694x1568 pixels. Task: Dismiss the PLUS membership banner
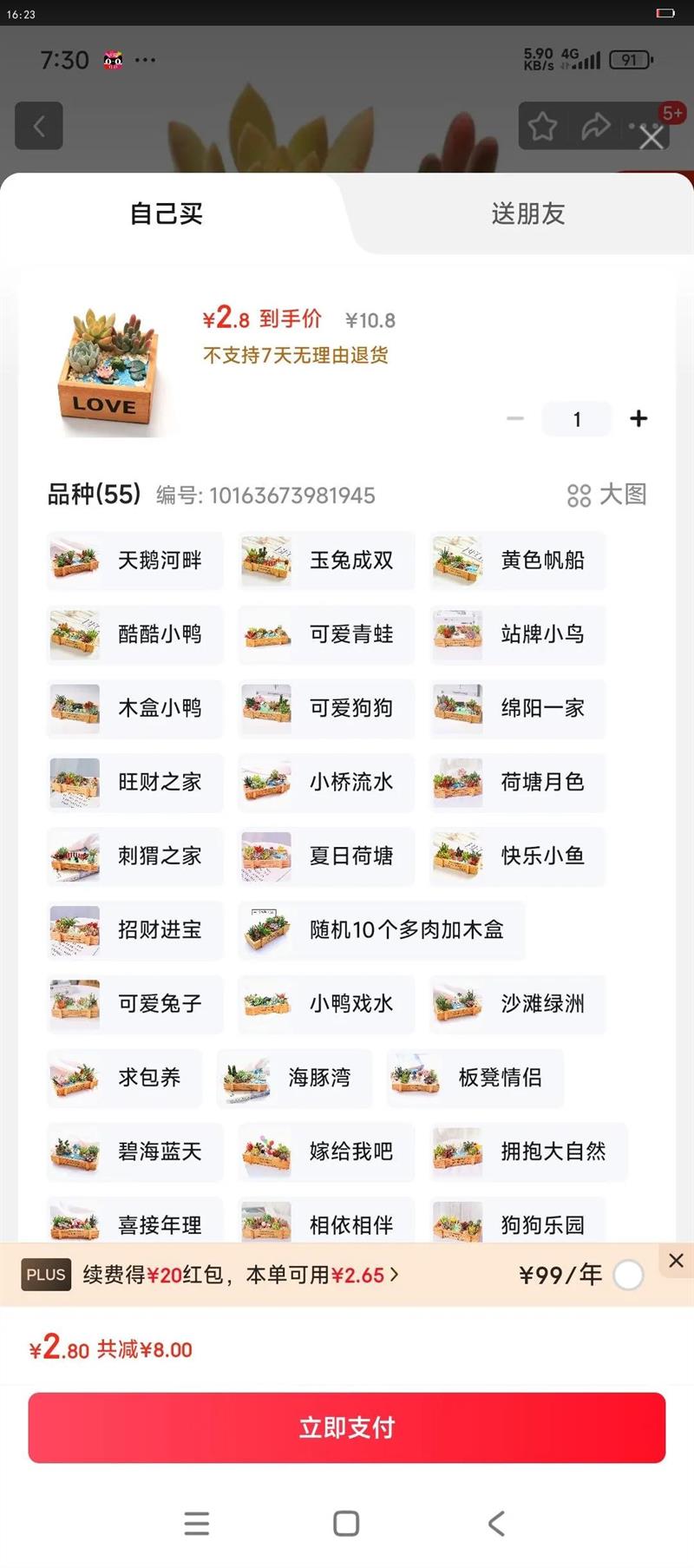[x=677, y=1260]
